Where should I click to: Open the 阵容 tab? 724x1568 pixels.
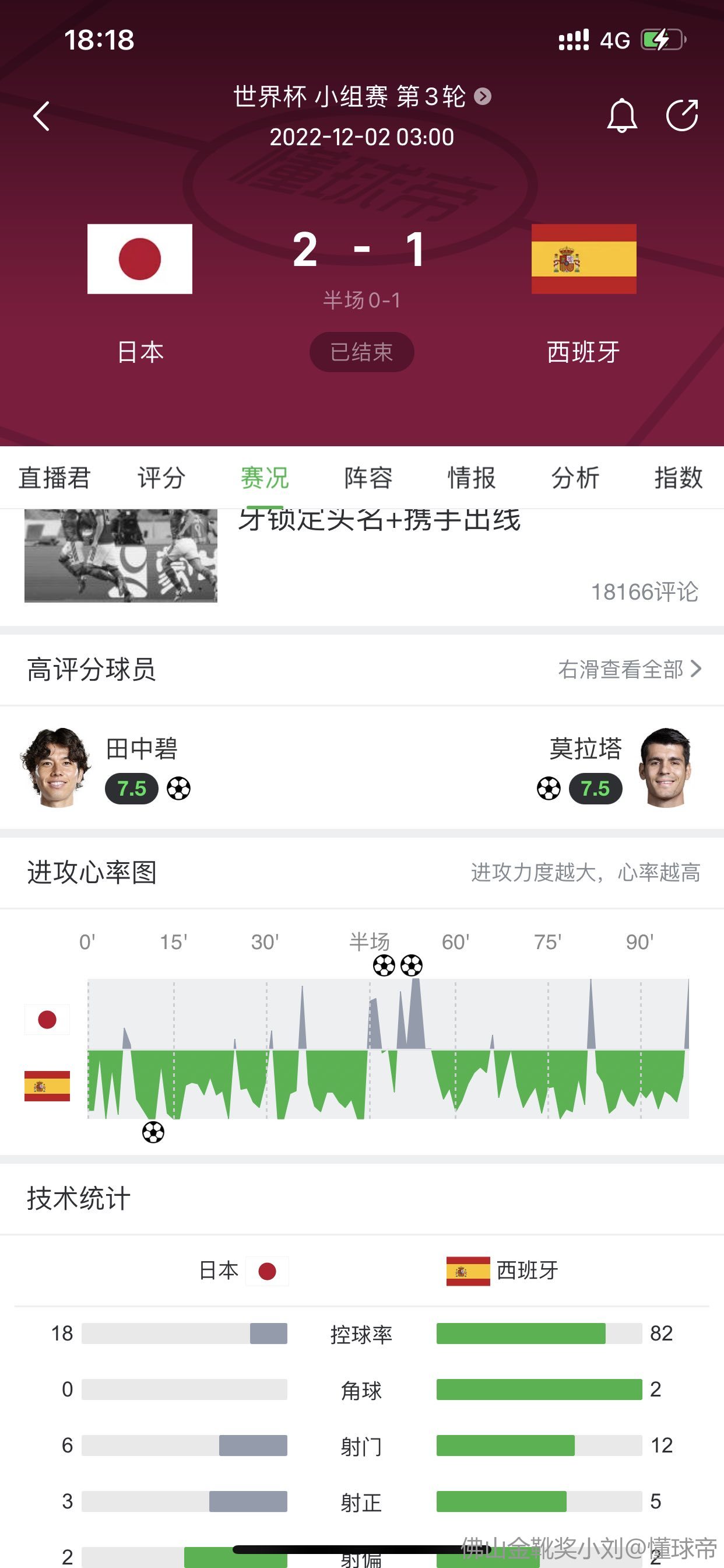tap(368, 478)
